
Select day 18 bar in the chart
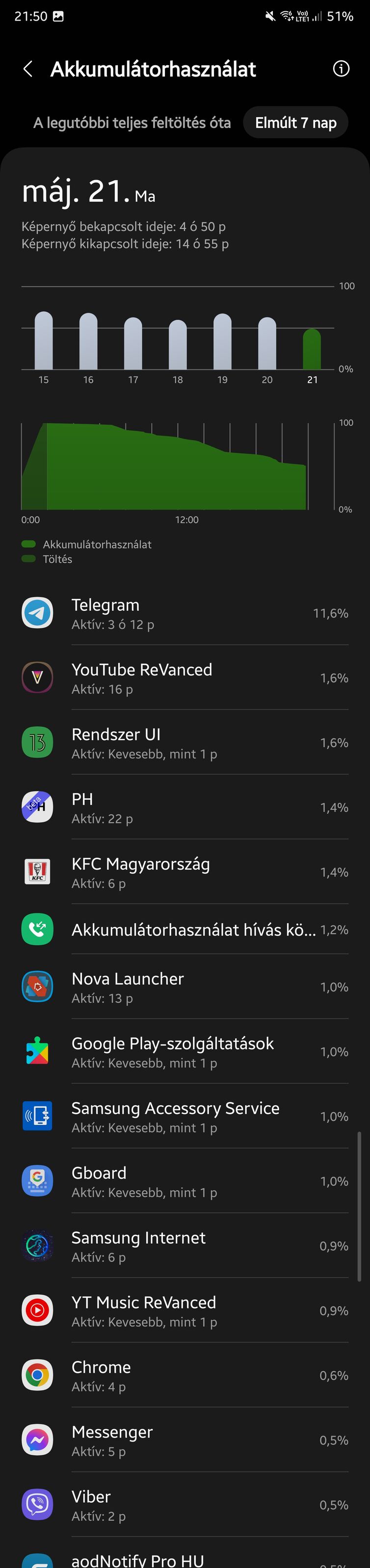point(178,344)
